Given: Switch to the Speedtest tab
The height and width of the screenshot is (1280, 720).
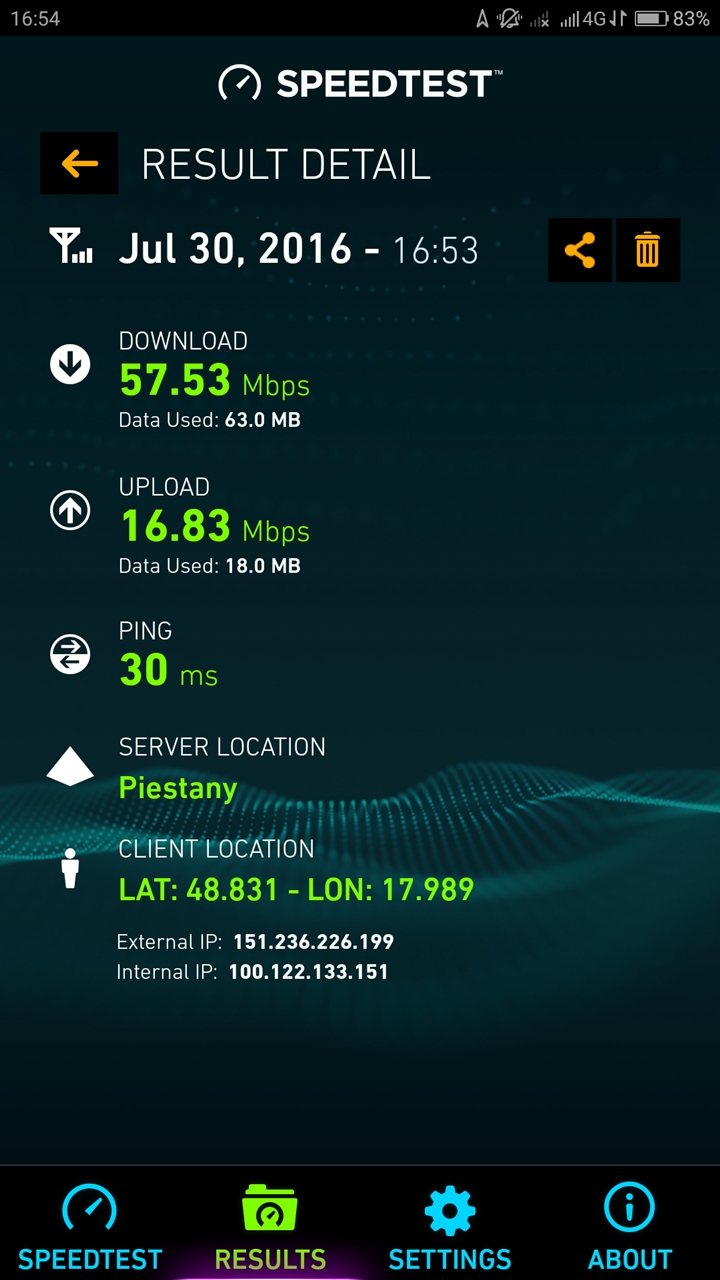Looking at the screenshot, I should point(89,1227).
